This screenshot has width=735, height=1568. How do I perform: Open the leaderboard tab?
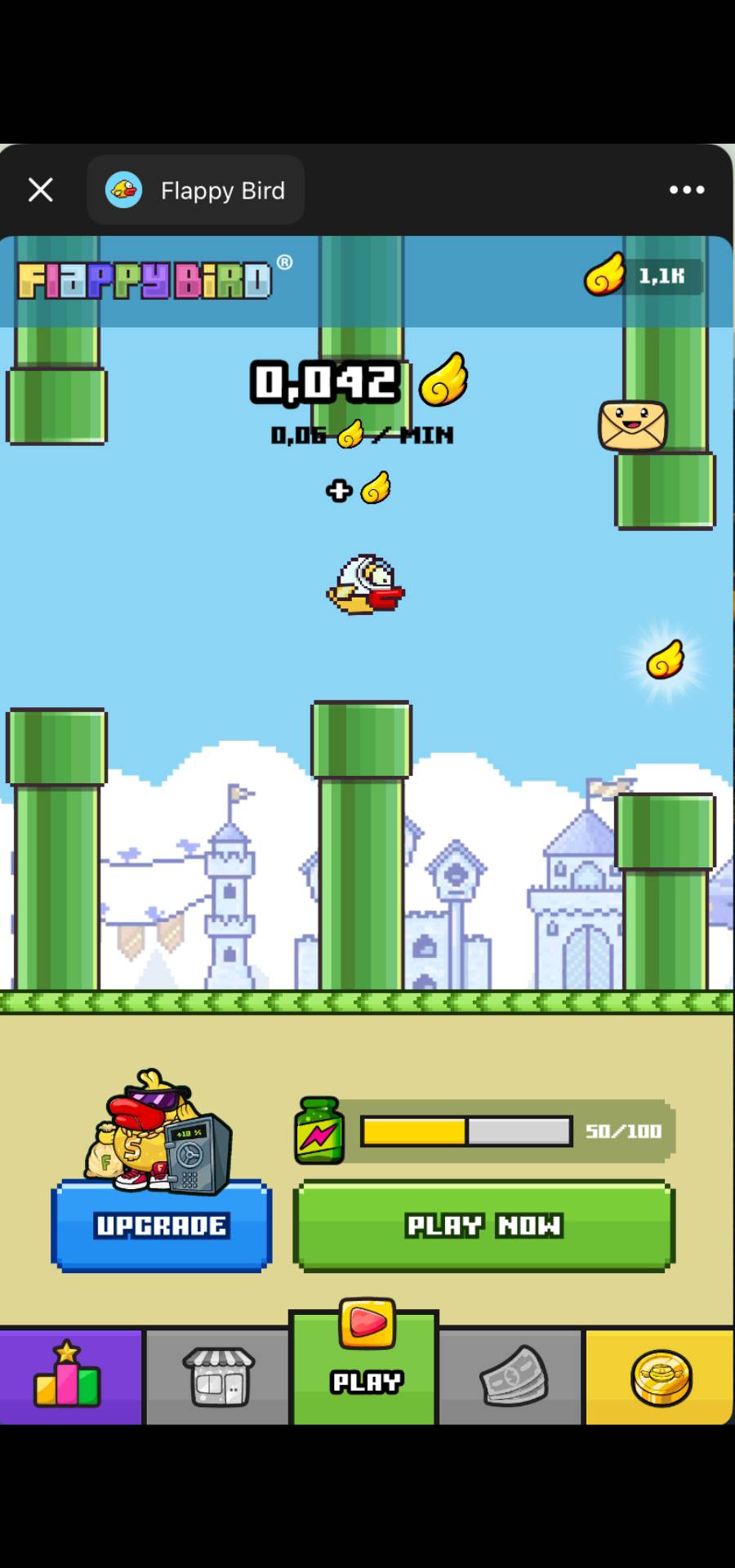tap(69, 1377)
